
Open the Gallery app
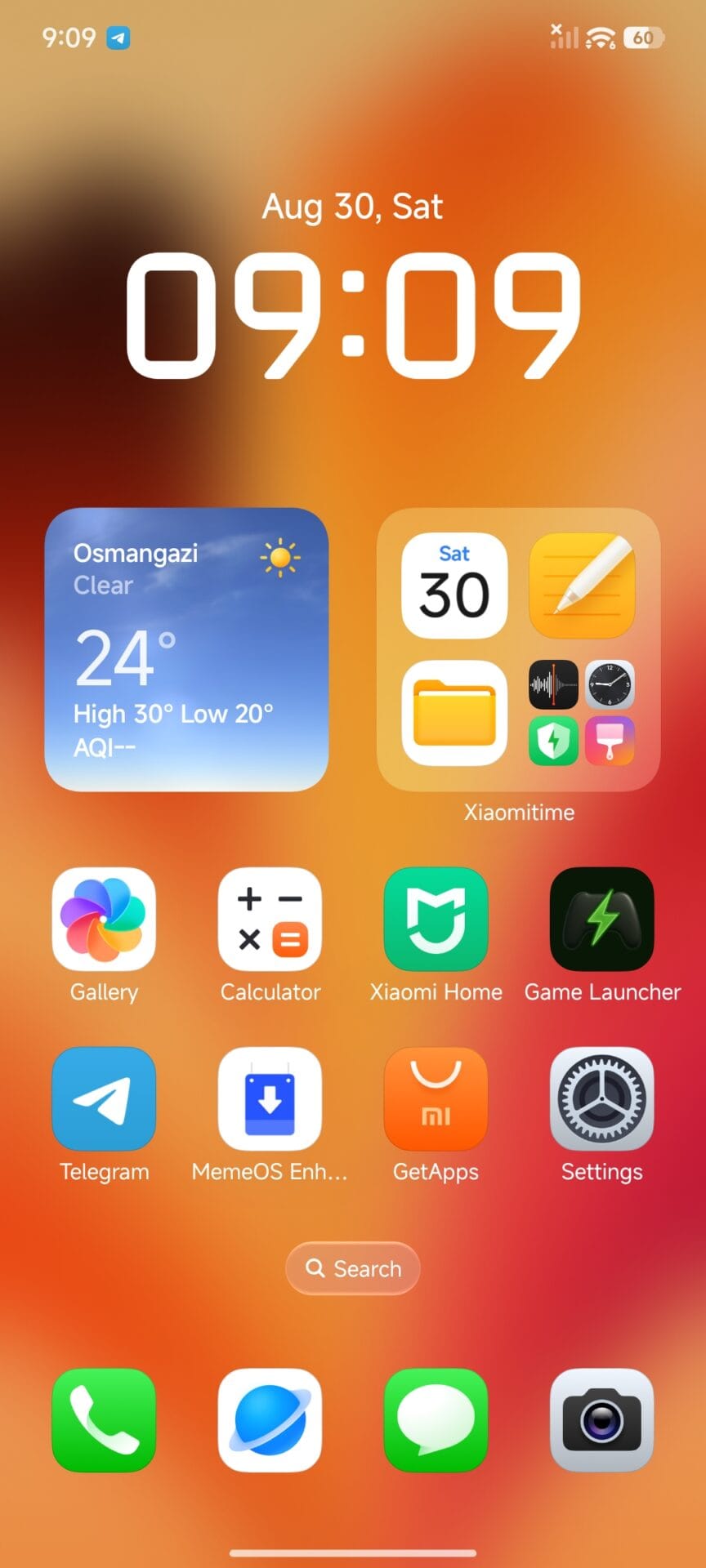pyautogui.click(x=104, y=918)
